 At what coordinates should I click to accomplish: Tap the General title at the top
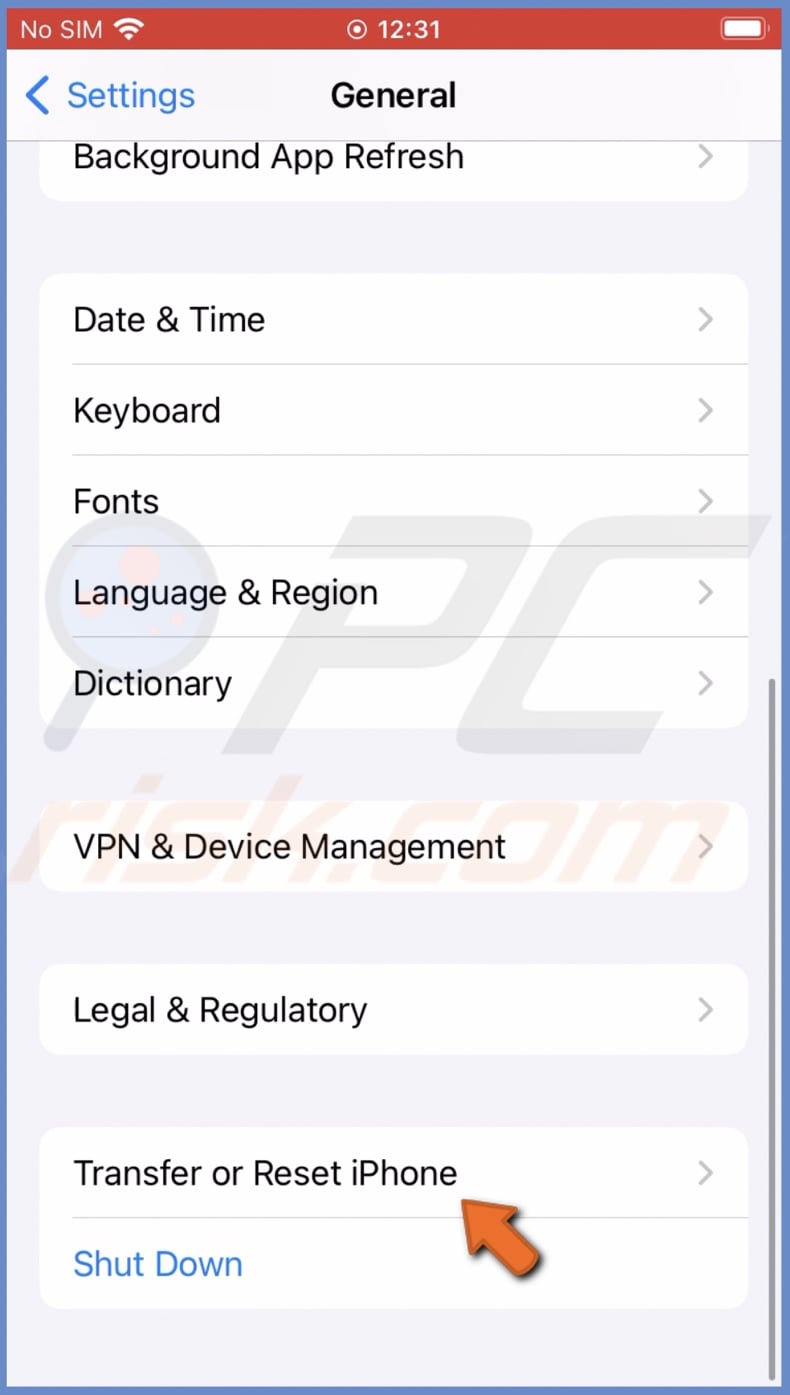393,95
